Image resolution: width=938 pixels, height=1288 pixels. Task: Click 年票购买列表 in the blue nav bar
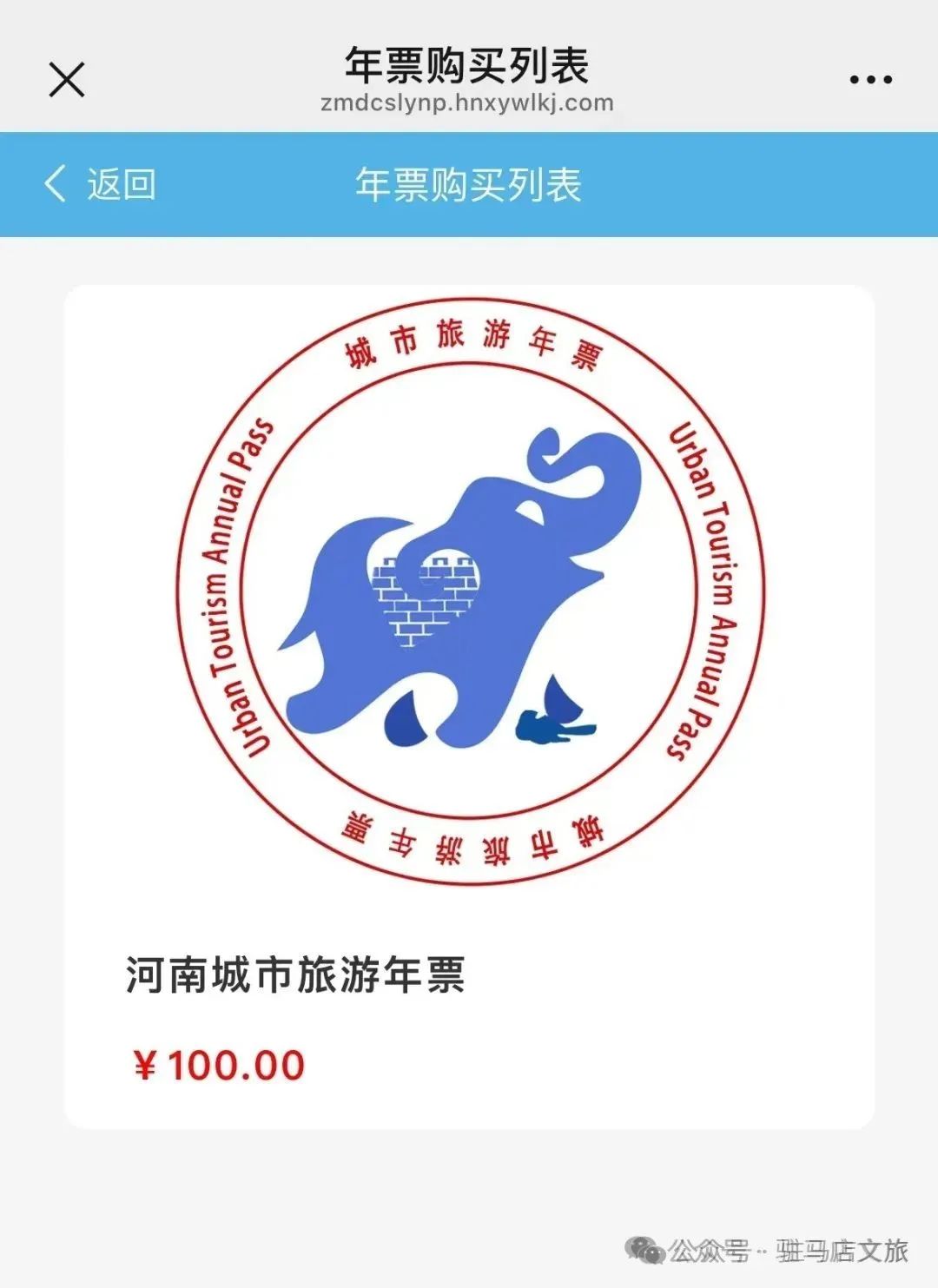(x=469, y=182)
